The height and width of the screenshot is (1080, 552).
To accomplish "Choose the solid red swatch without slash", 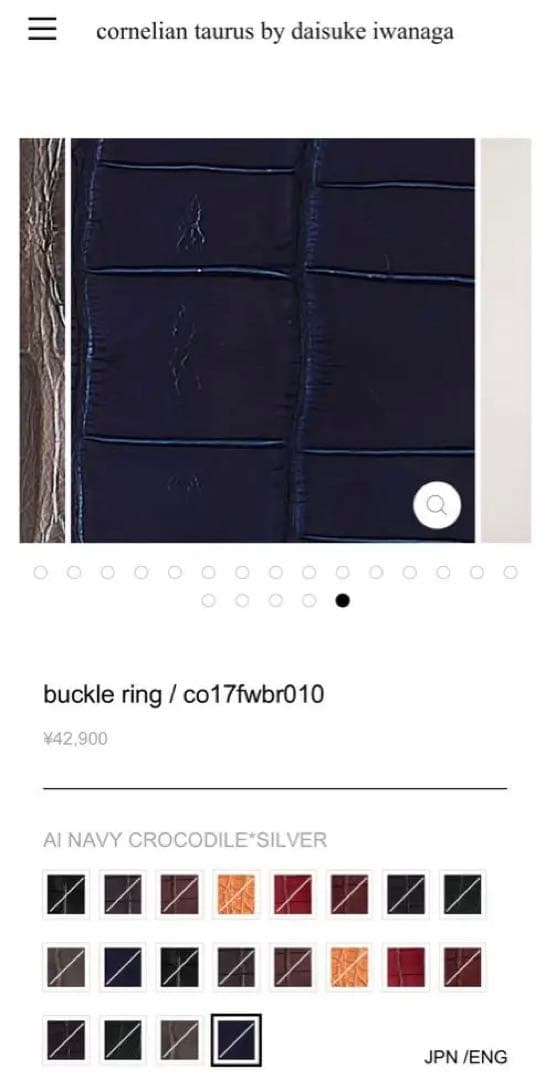I will click(x=406, y=966).
